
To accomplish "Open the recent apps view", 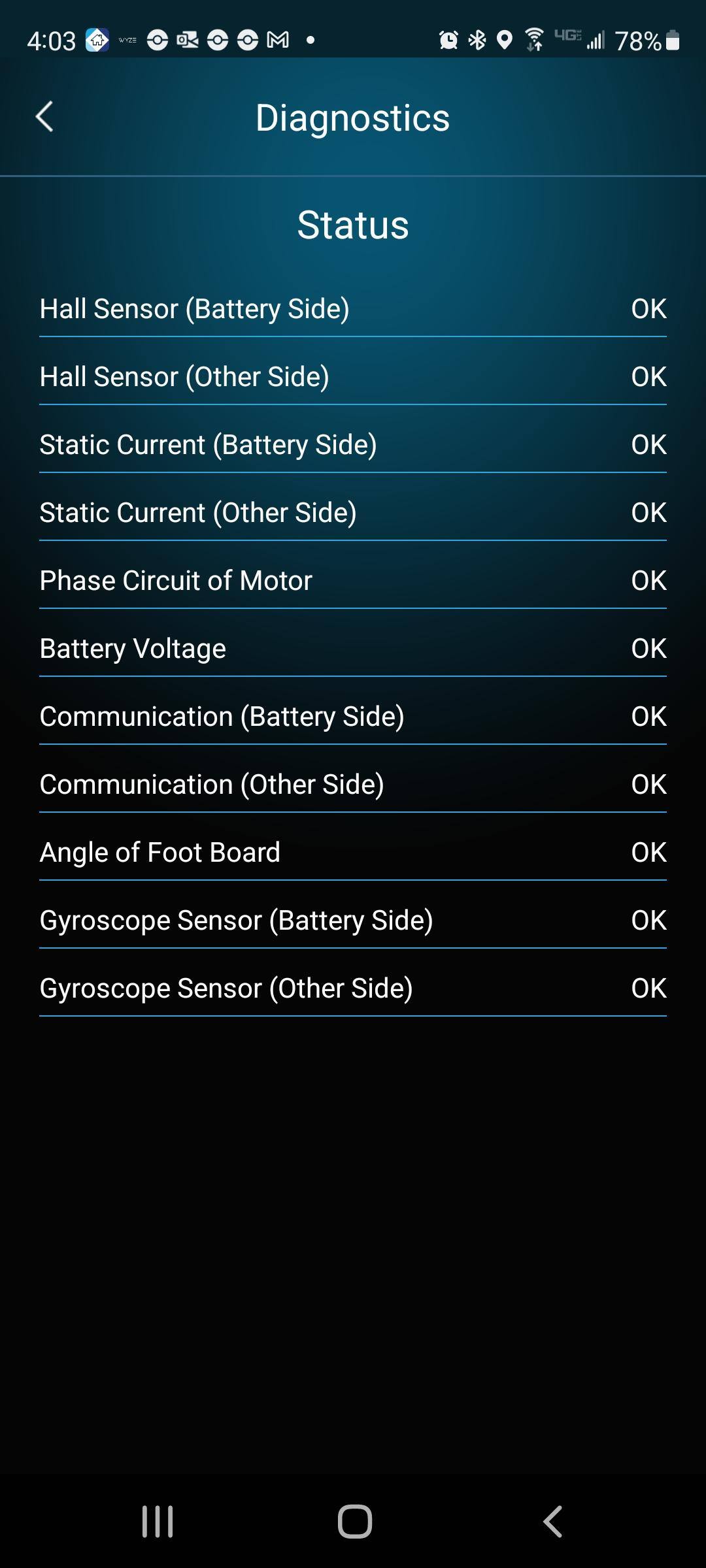I will (x=158, y=1521).
